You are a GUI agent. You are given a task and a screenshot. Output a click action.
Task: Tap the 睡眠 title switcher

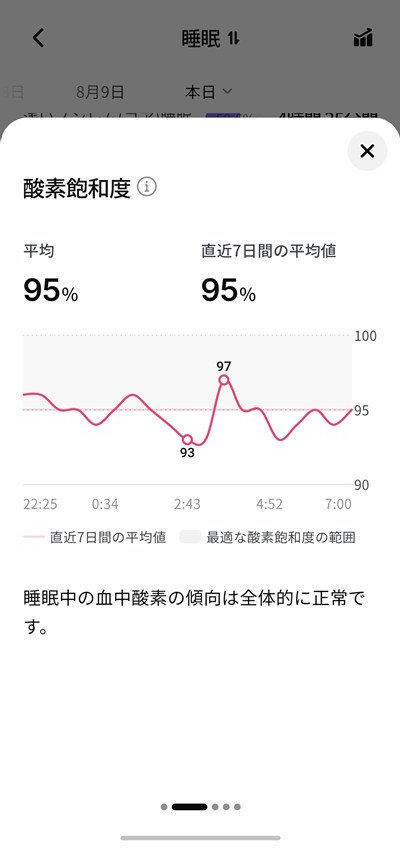(x=210, y=38)
